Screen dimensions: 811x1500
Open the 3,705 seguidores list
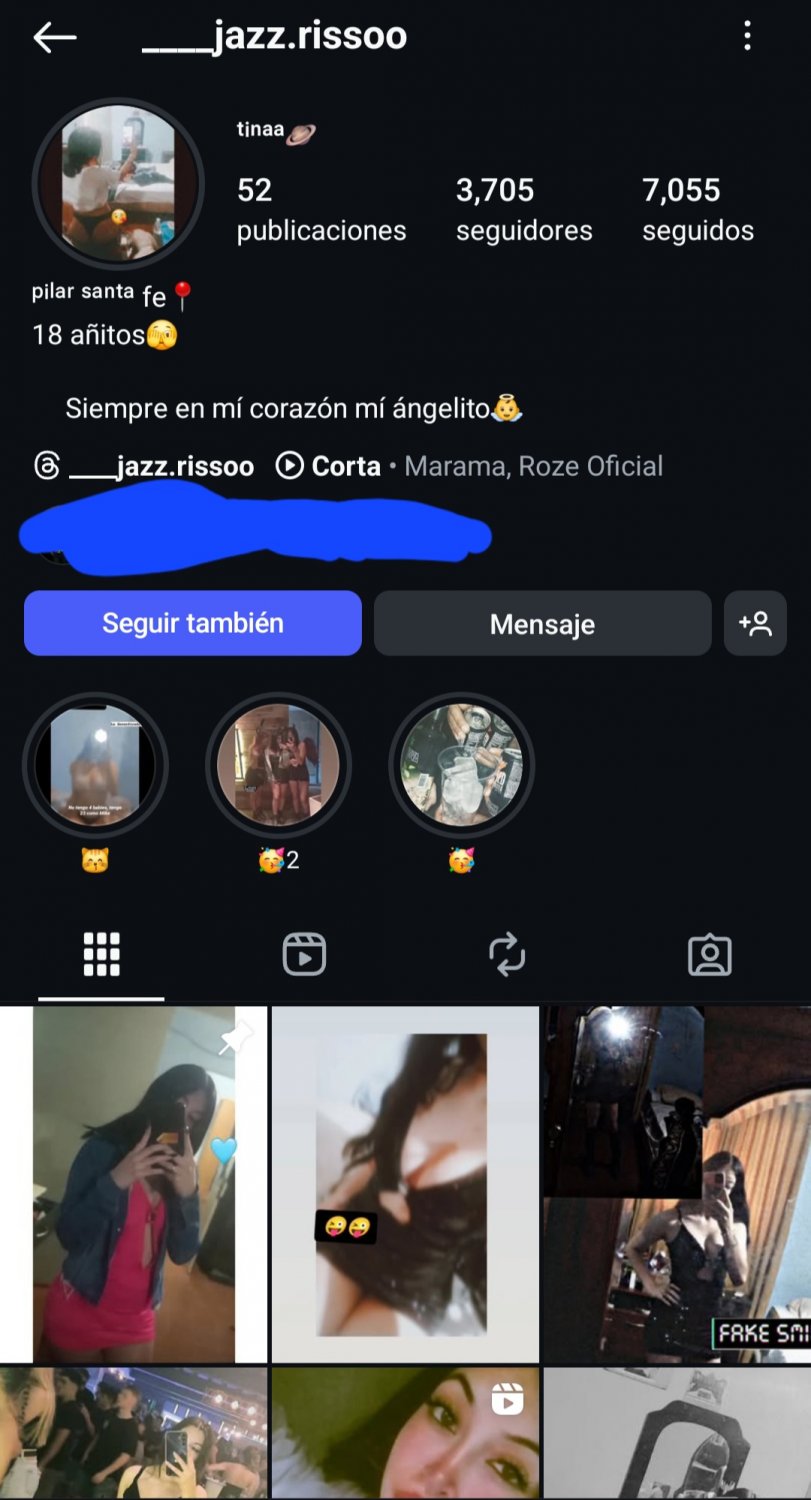[524, 209]
